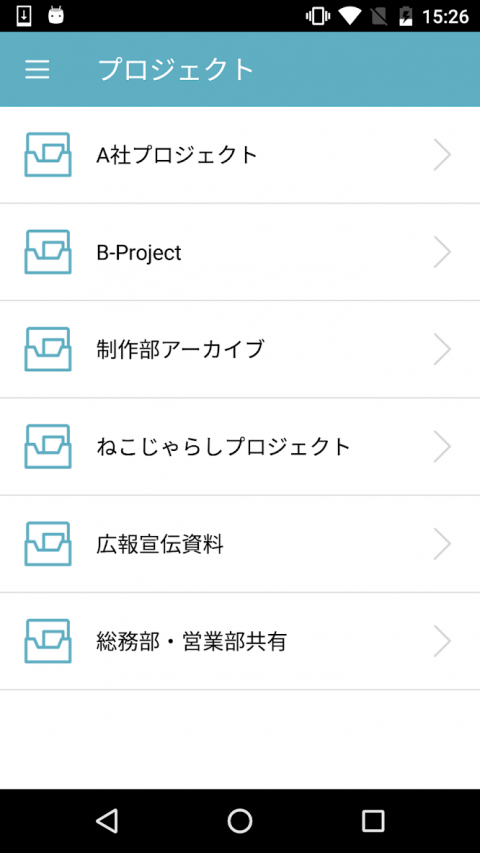The height and width of the screenshot is (853, 480).
Task: Go to the home screen
Action: tap(240, 820)
